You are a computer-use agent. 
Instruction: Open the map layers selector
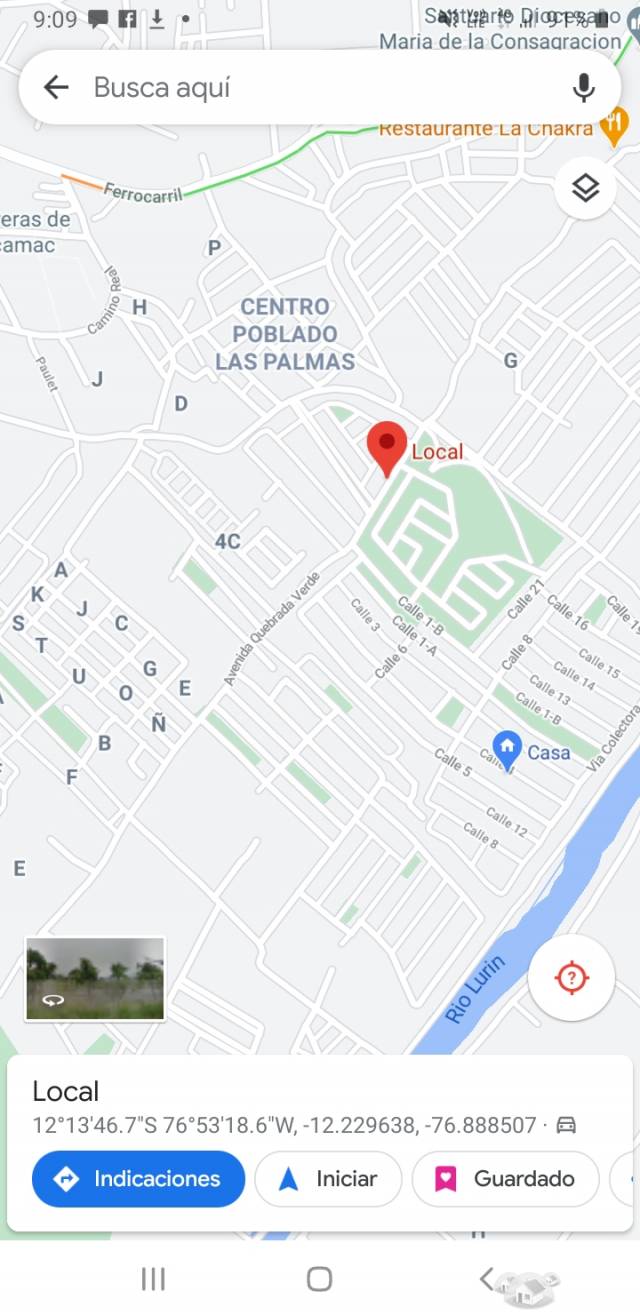coord(585,187)
